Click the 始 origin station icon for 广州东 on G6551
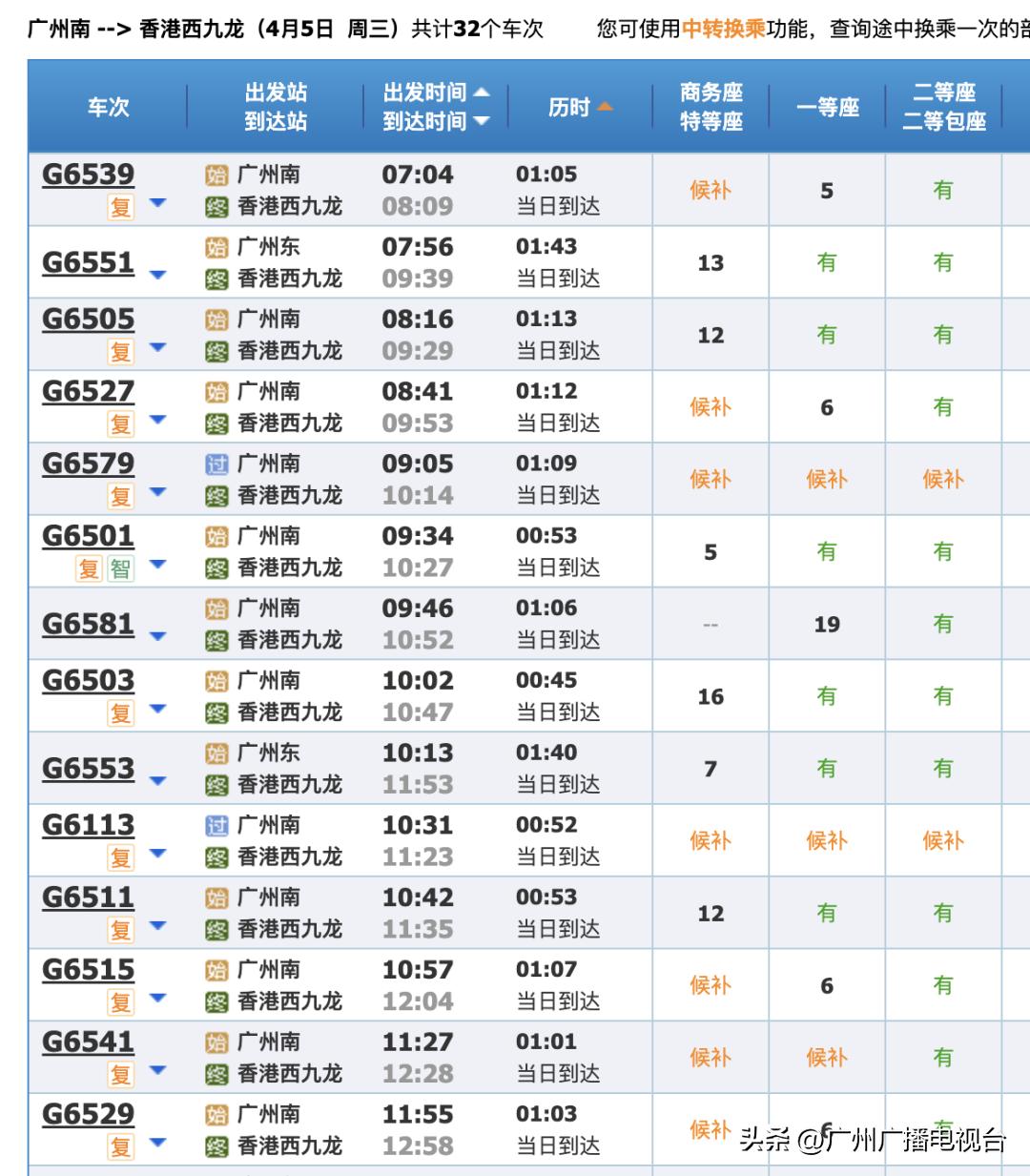1030x1176 pixels. click(216, 247)
